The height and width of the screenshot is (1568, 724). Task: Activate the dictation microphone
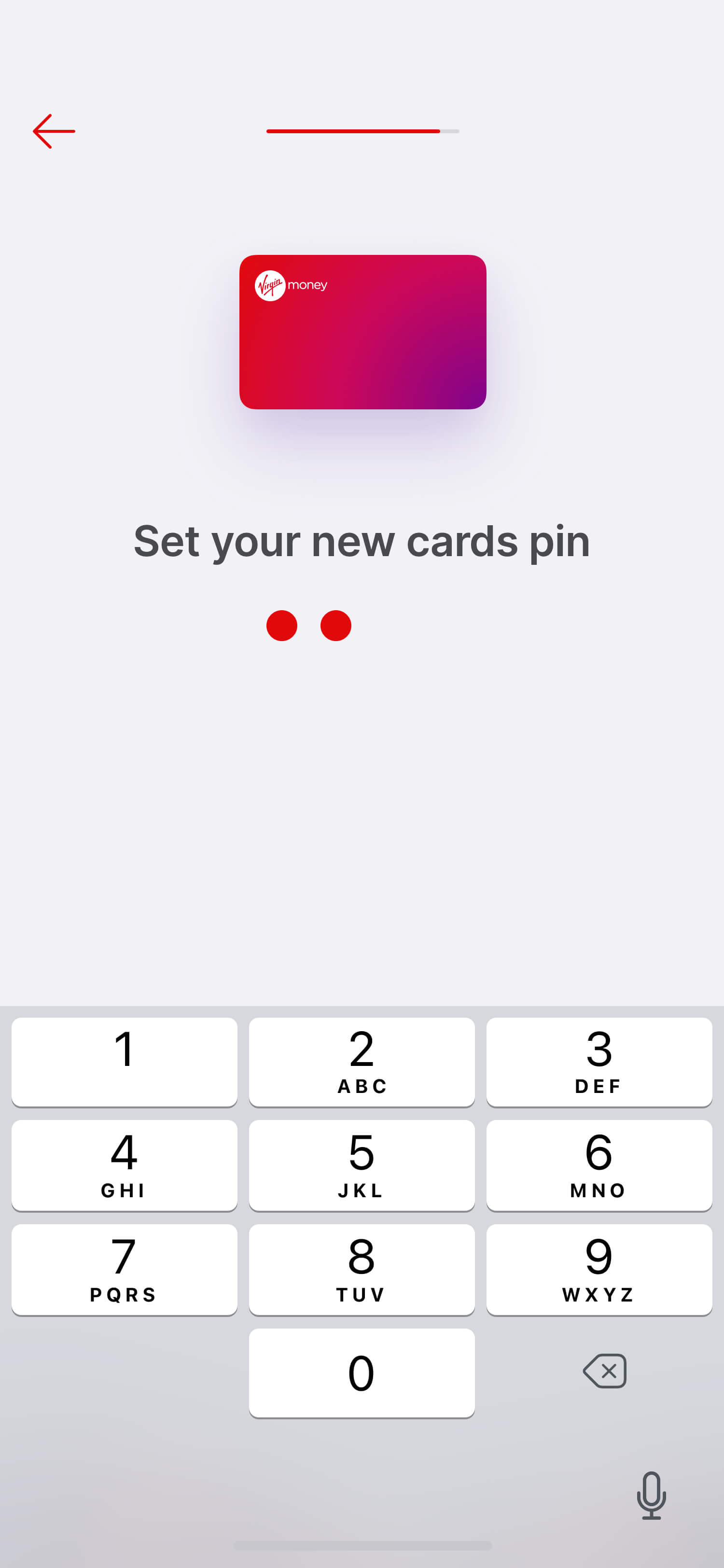click(651, 1495)
